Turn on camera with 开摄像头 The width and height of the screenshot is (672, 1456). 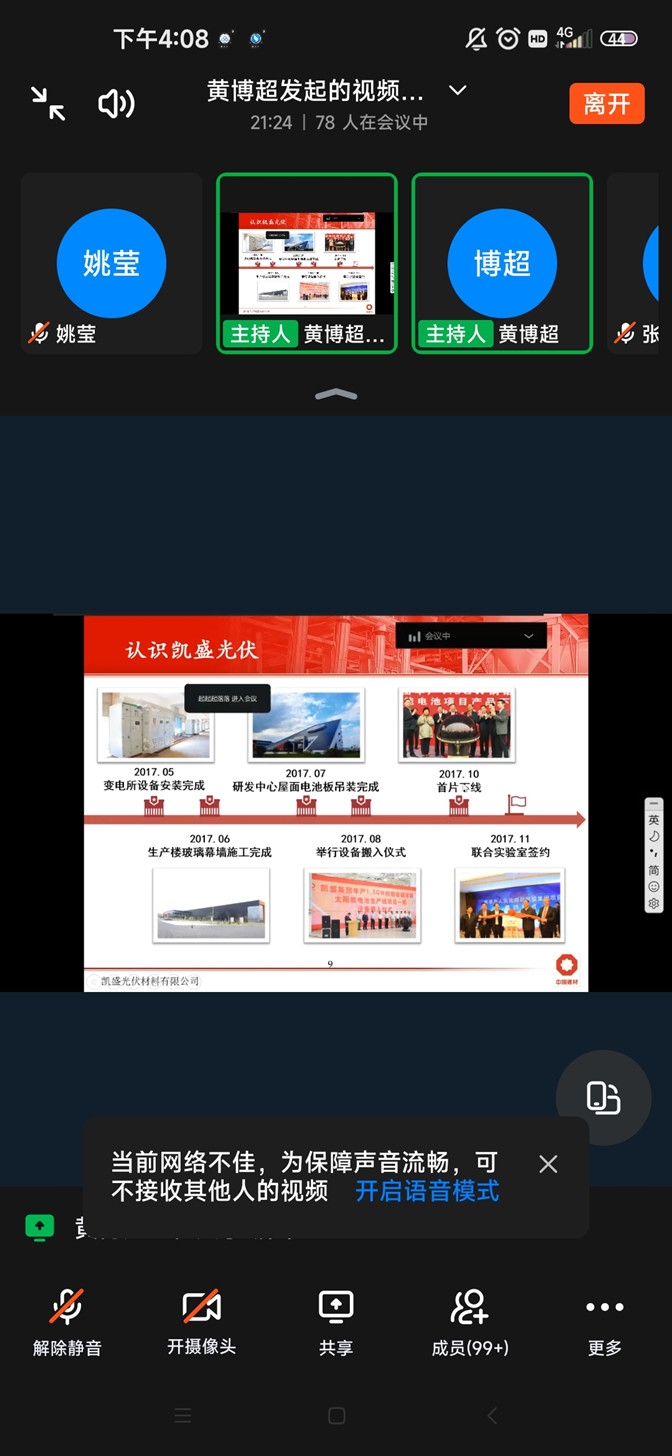201,1320
